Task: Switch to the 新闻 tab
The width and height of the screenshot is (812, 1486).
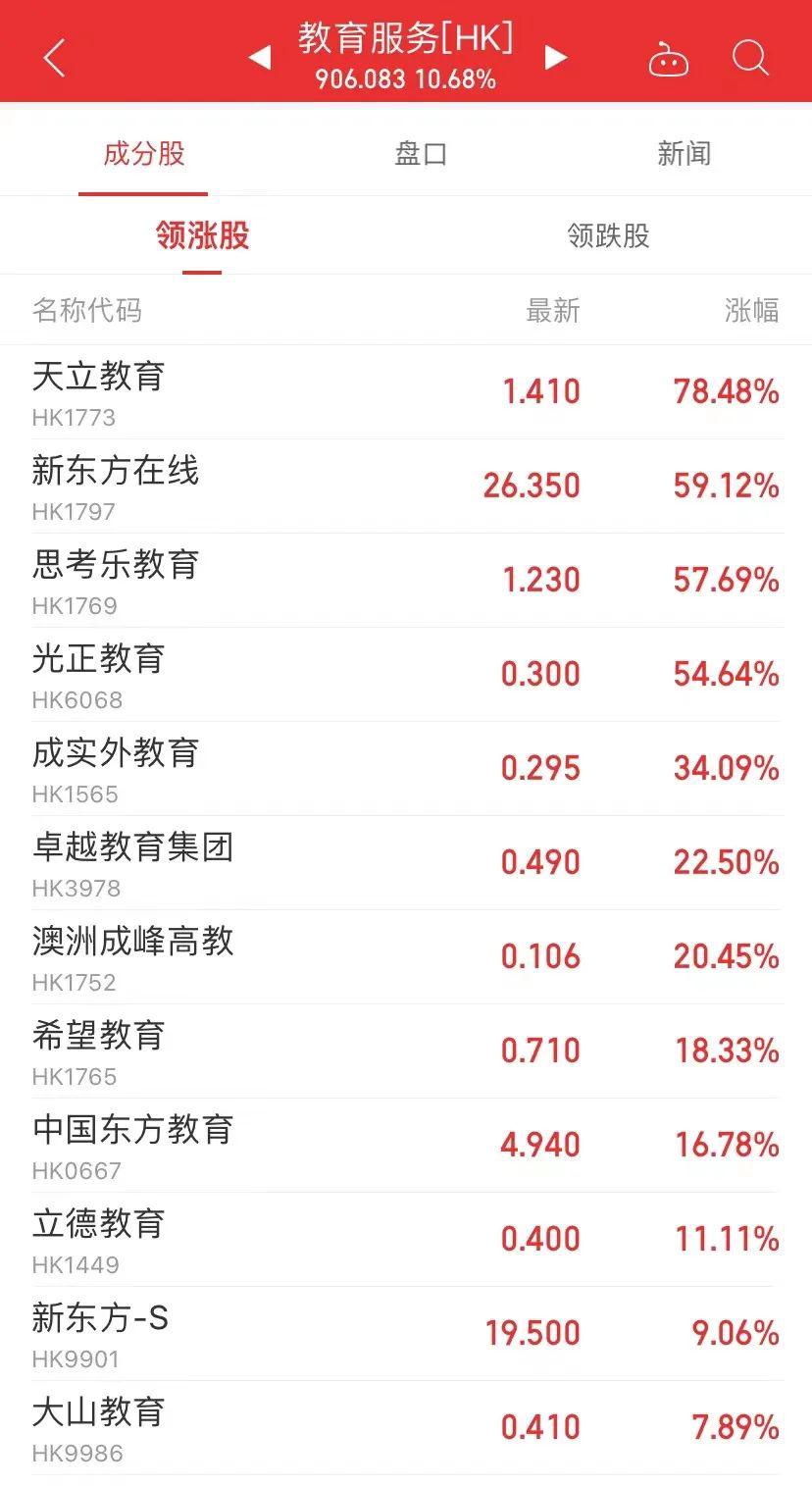Action: [684, 154]
